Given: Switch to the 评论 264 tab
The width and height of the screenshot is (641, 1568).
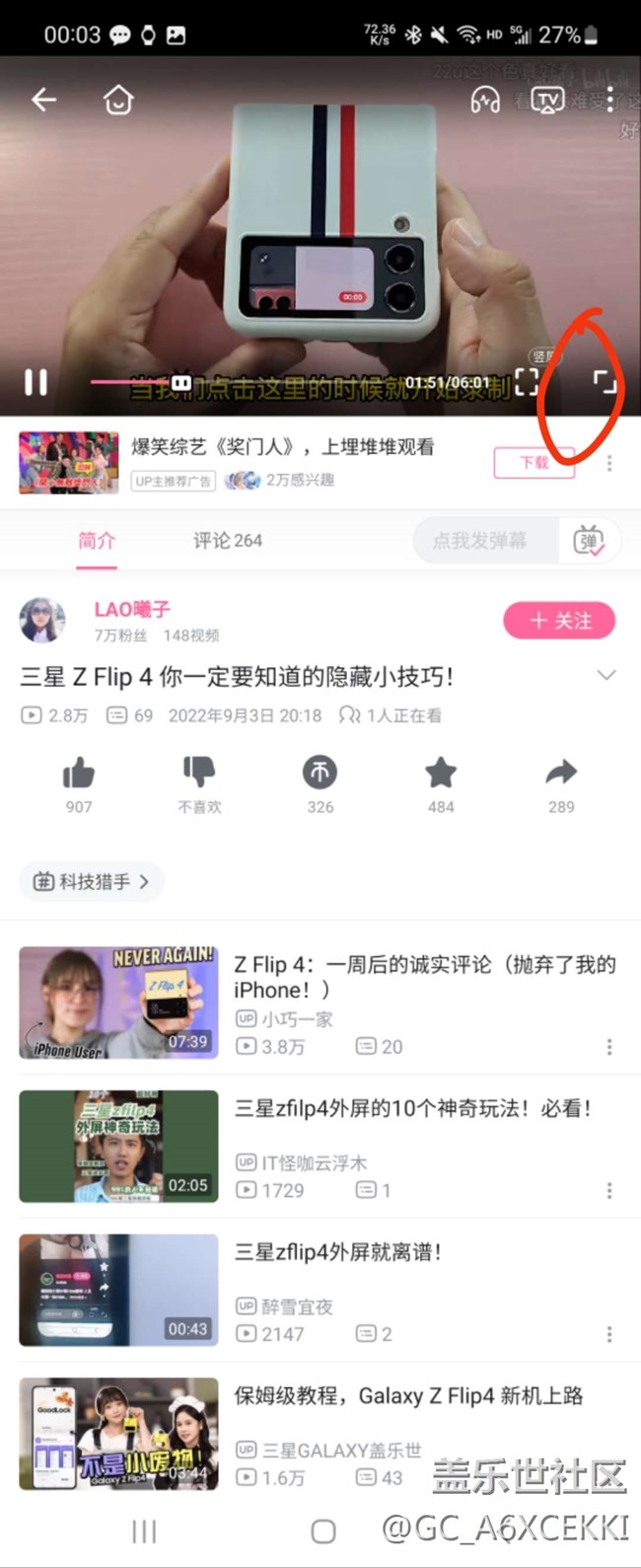Looking at the screenshot, I should tap(227, 540).
